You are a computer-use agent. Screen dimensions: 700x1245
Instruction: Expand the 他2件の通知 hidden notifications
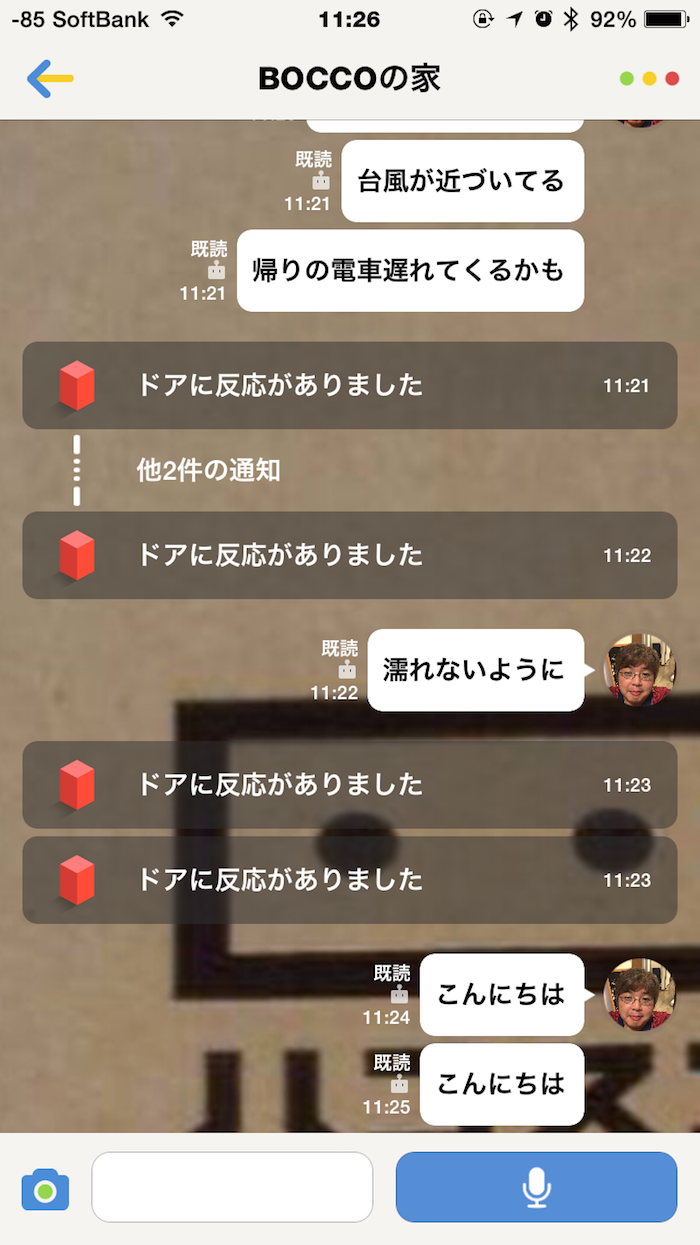208,470
